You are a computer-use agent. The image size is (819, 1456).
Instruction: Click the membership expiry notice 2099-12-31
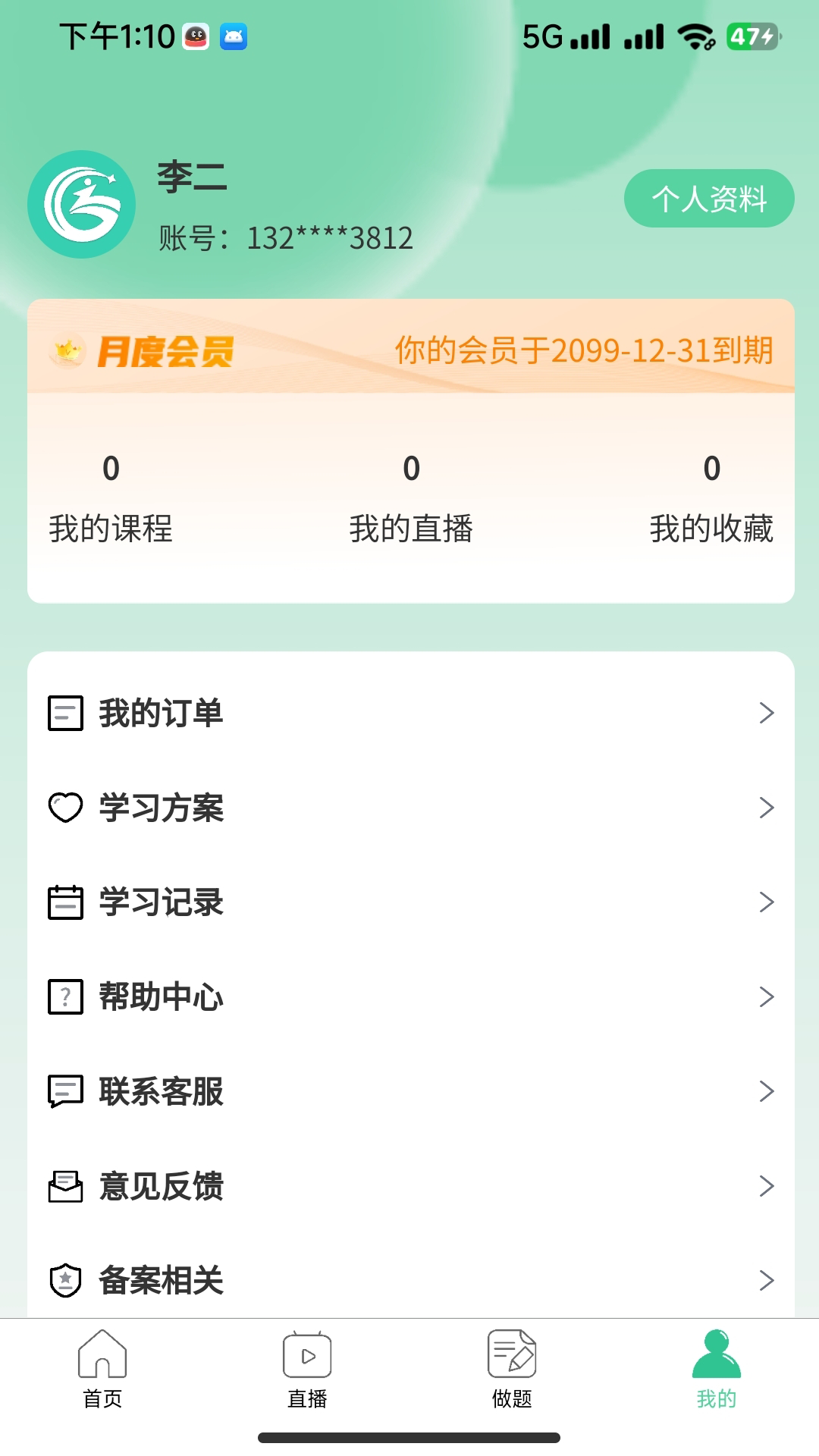585,351
